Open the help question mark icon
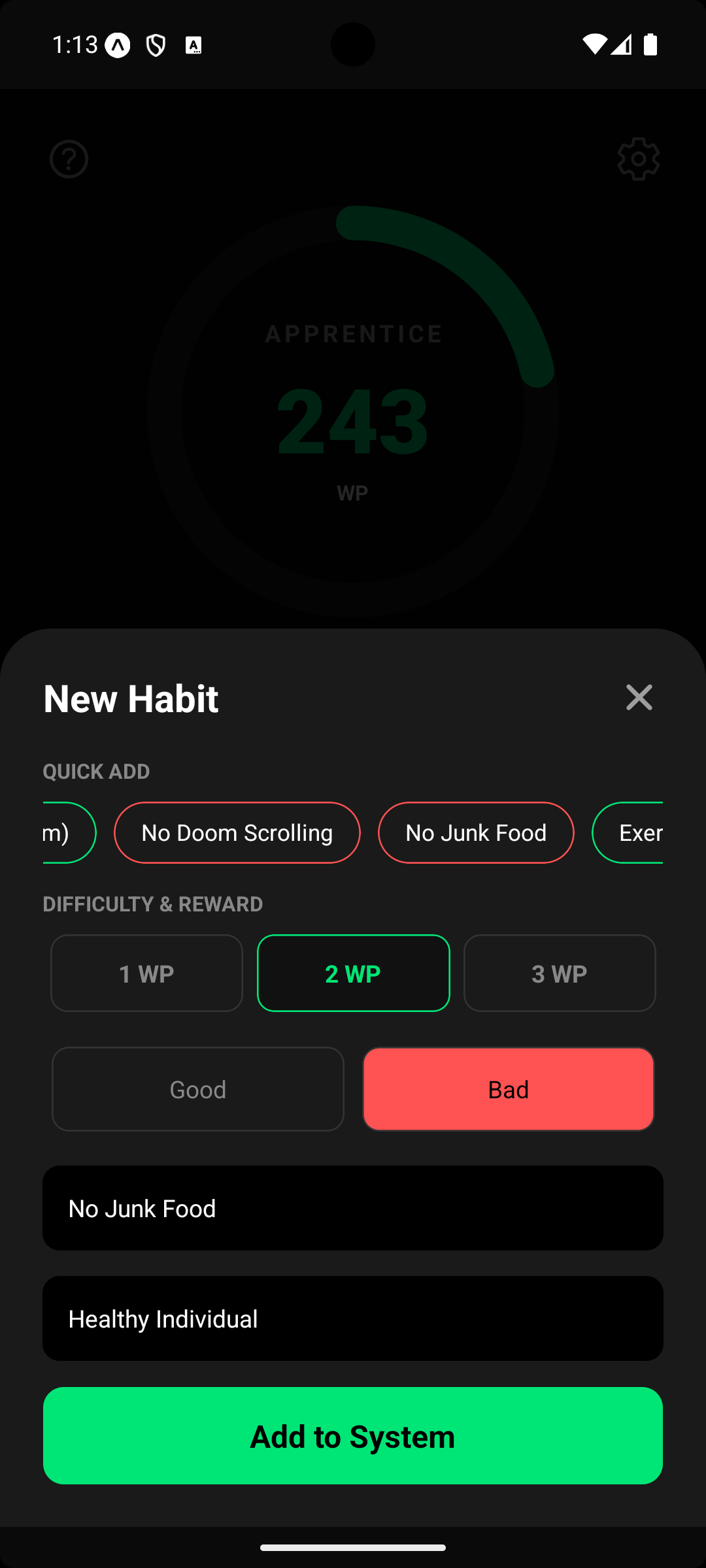This screenshot has height=1568, width=706. pos(68,159)
